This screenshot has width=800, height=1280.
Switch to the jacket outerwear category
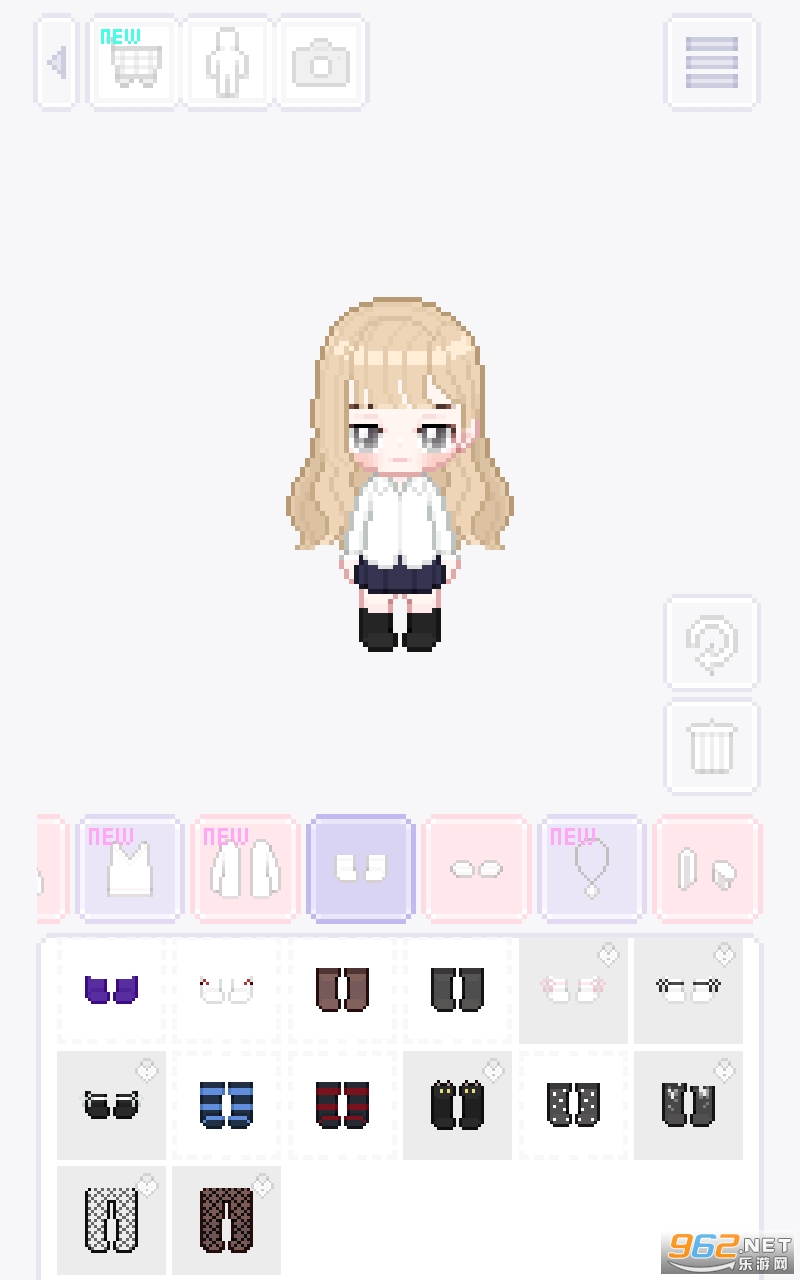click(245, 868)
